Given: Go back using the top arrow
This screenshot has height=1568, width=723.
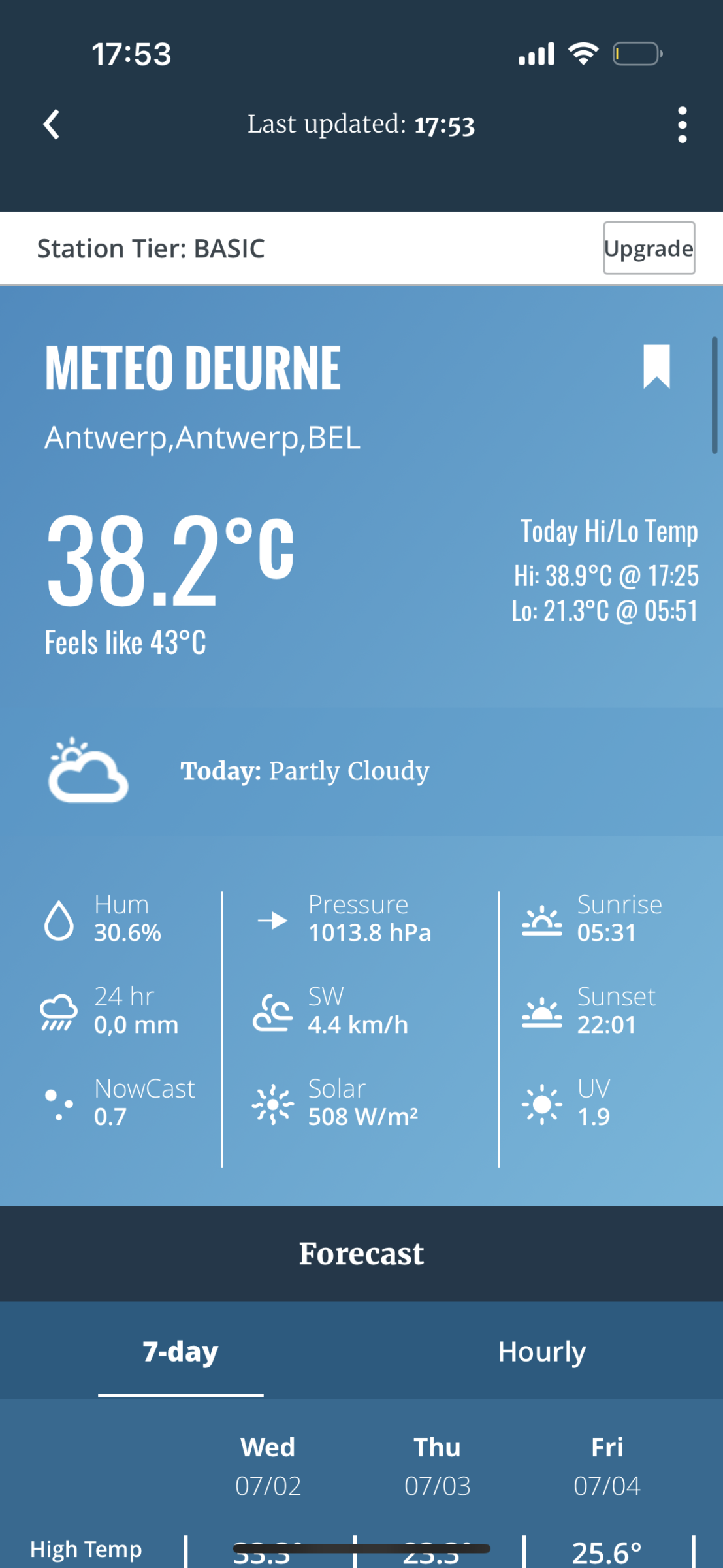Looking at the screenshot, I should coord(52,124).
